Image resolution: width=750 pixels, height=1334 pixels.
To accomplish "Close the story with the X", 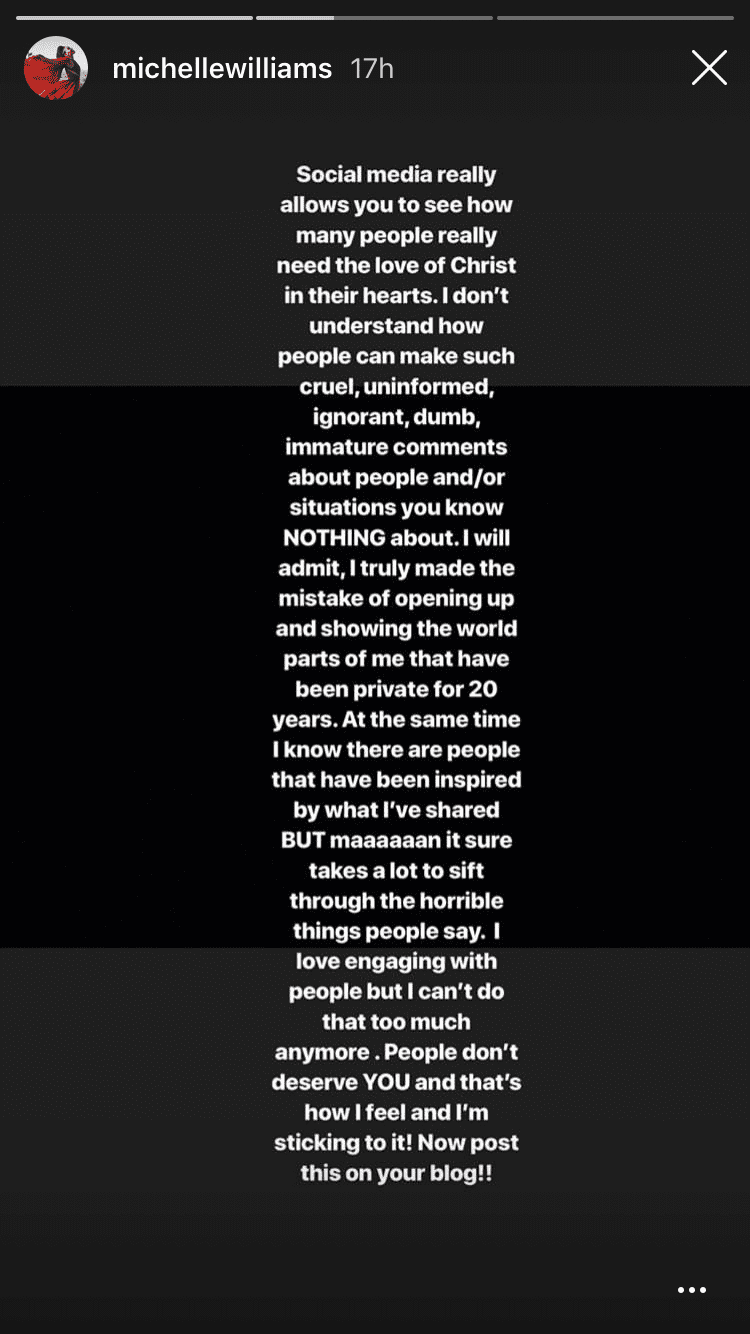I will pyautogui.click(x=709, y=68).
